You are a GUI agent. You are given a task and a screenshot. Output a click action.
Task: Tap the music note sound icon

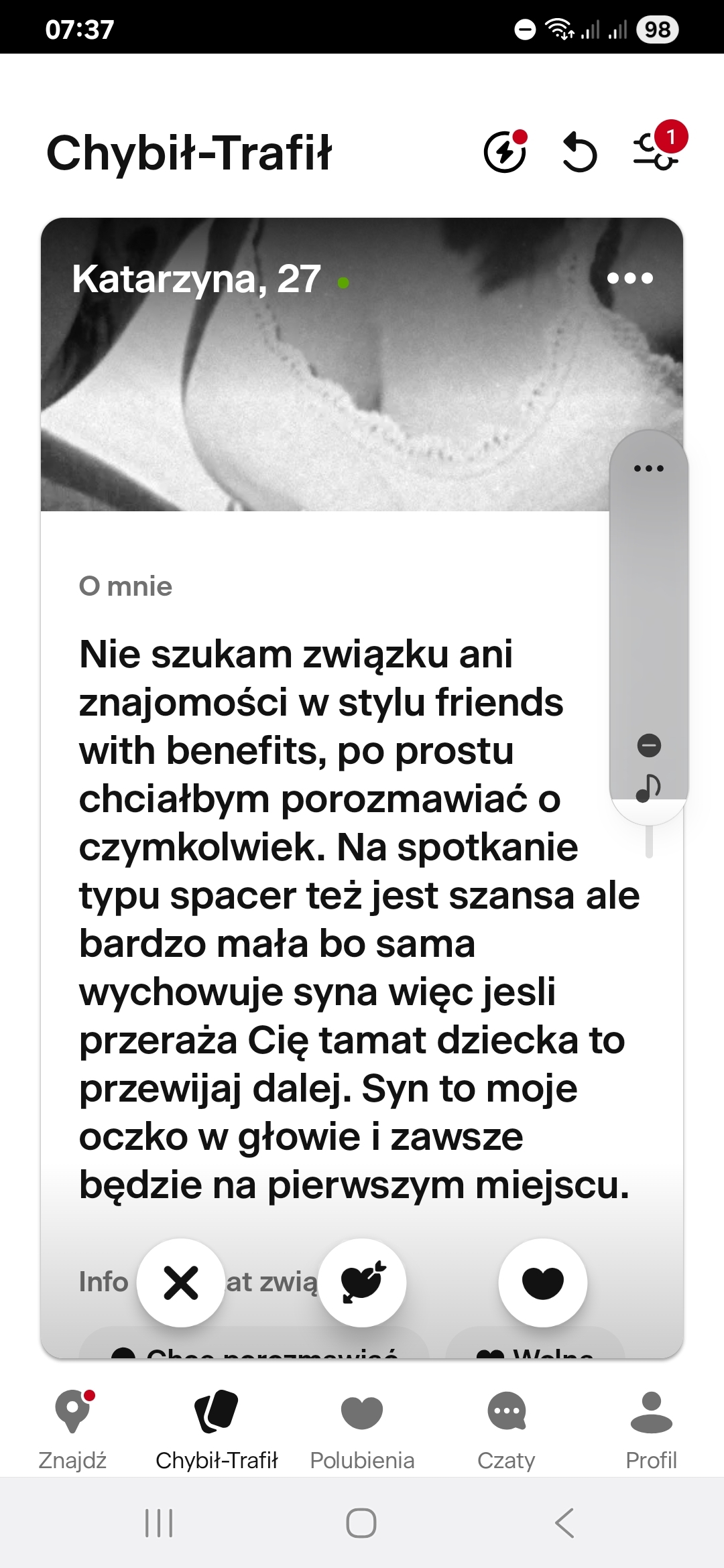(x=648, y=788)
